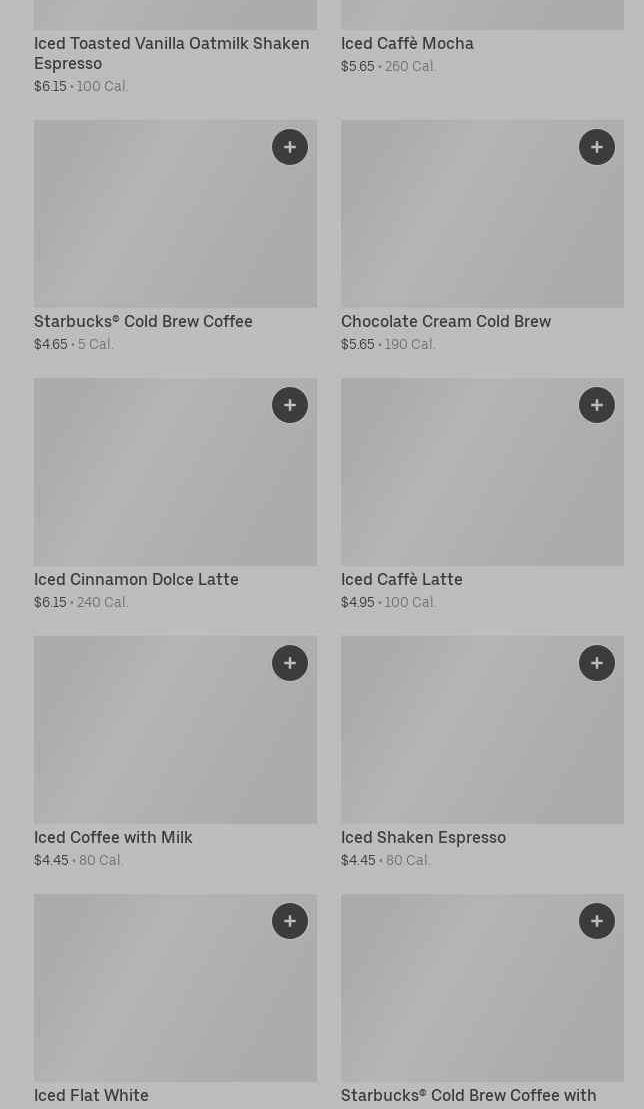Add Chocolate Cream Cold Brew to cart

coord(597,147)
